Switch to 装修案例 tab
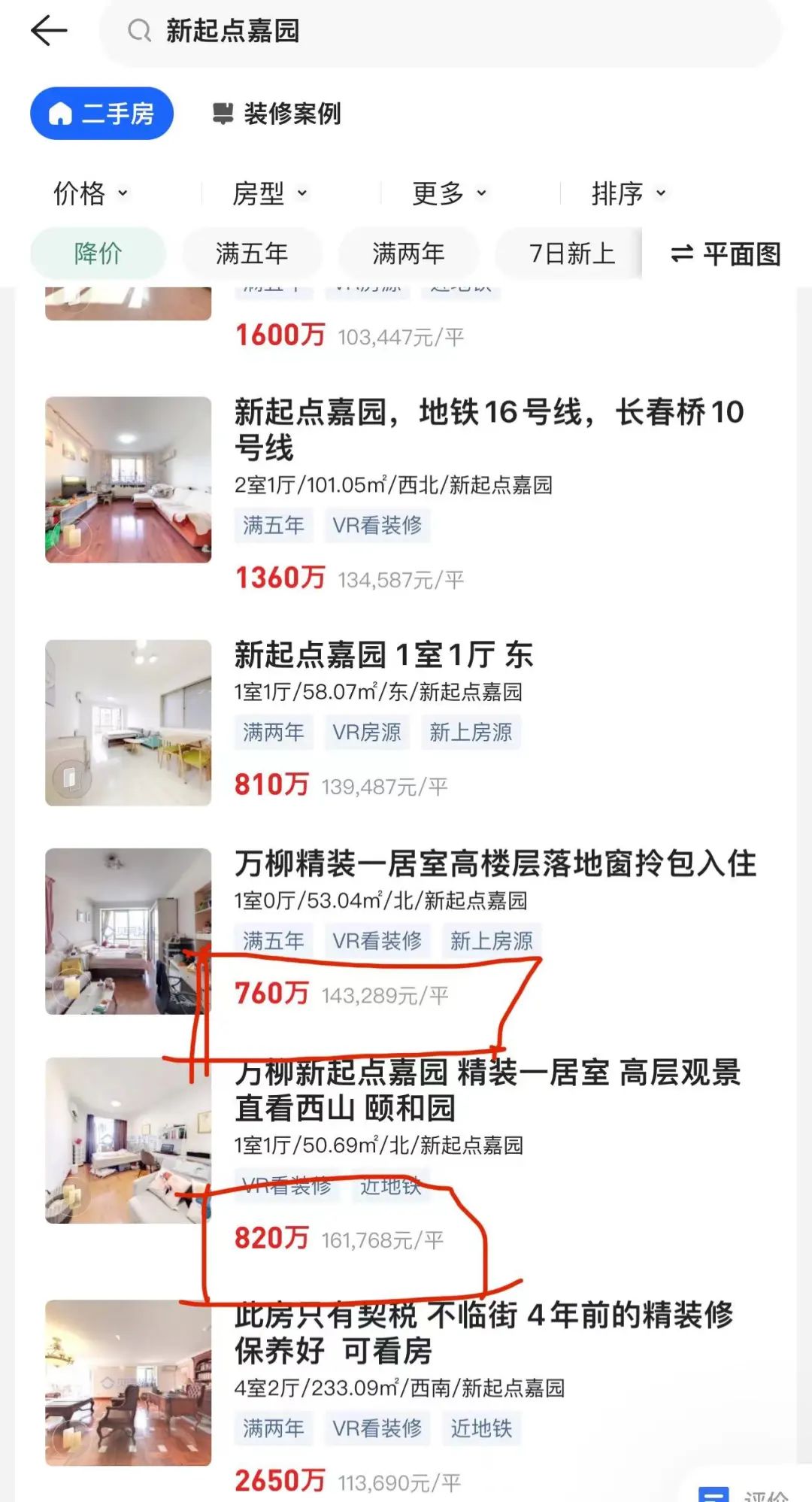 (277, 114)
